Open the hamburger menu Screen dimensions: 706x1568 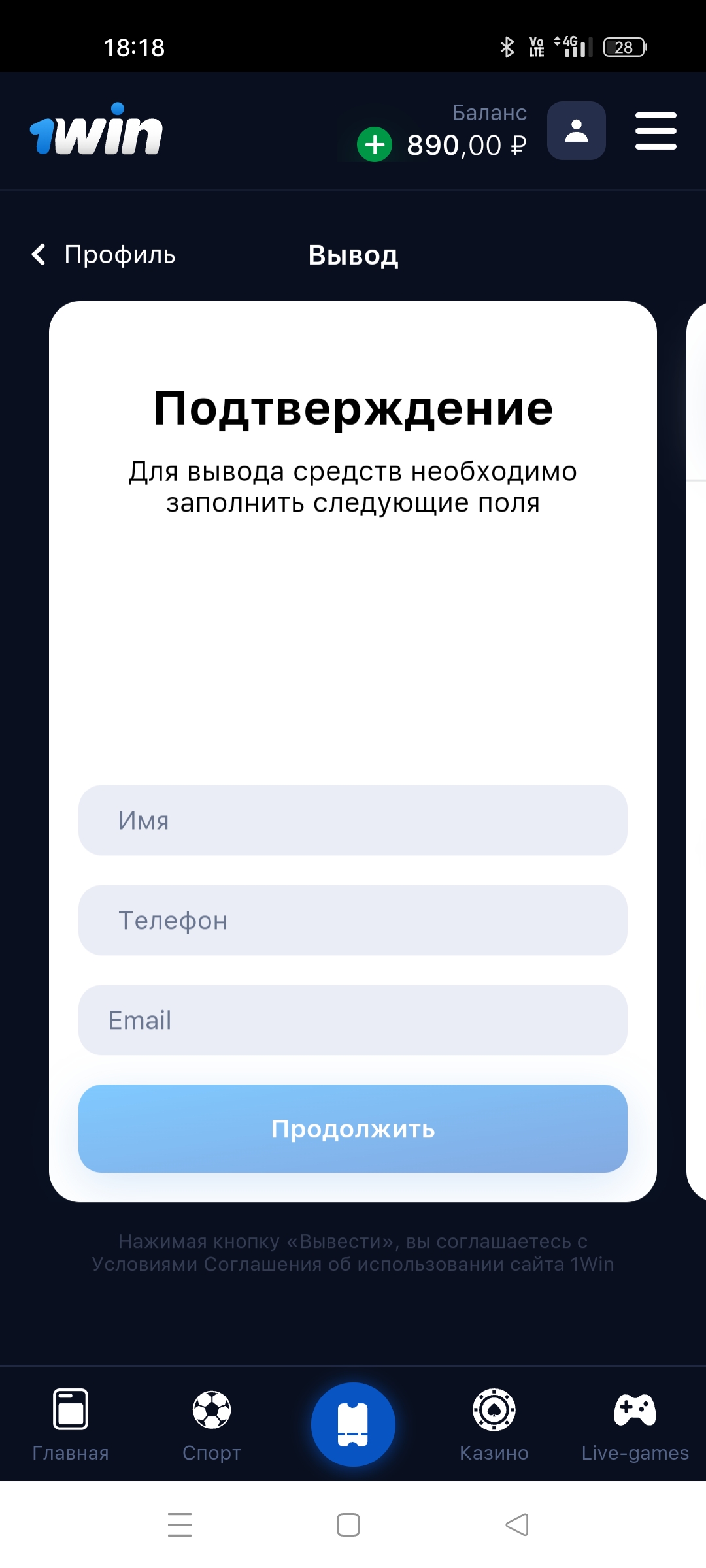click(x=656, y=131)
